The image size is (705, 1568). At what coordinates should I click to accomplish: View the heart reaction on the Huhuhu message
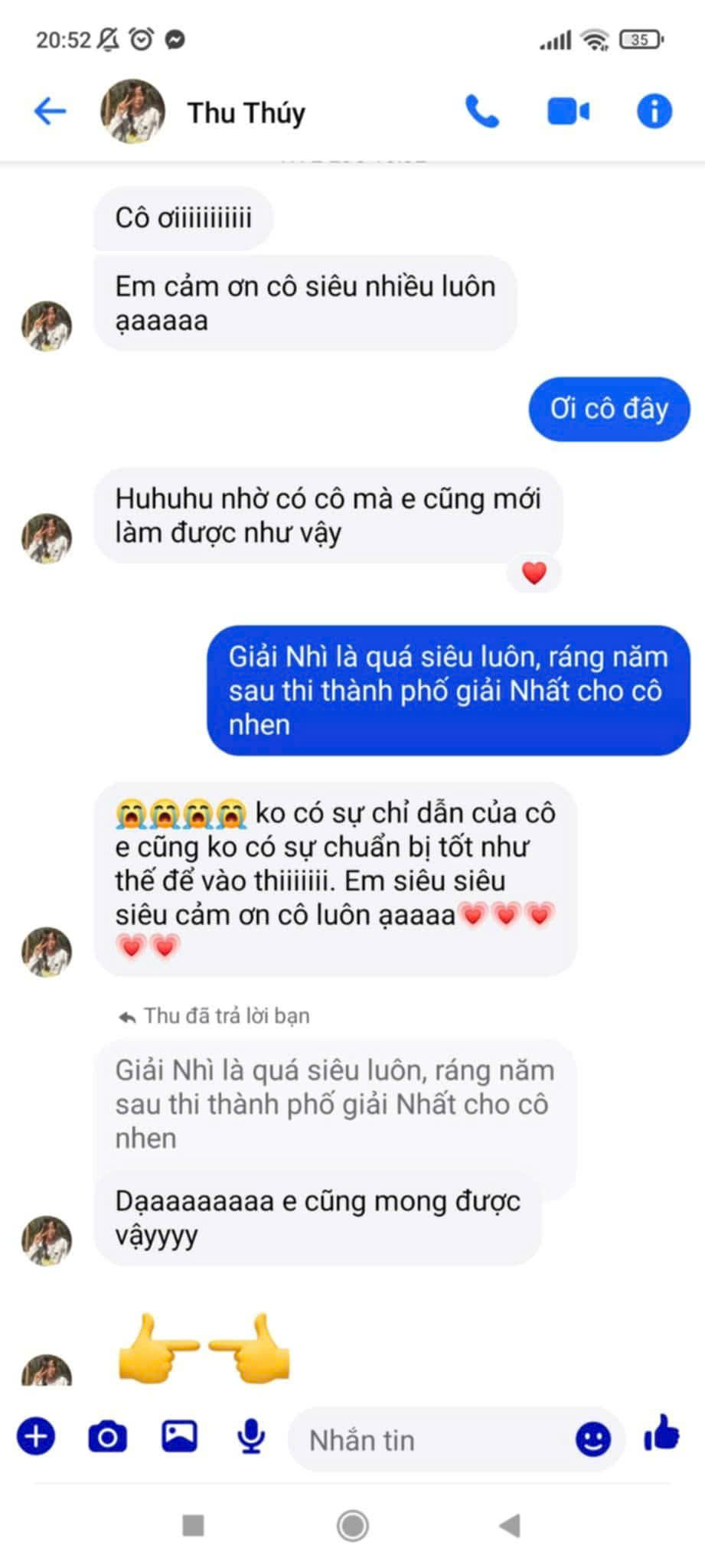click(x=534, y=573)
